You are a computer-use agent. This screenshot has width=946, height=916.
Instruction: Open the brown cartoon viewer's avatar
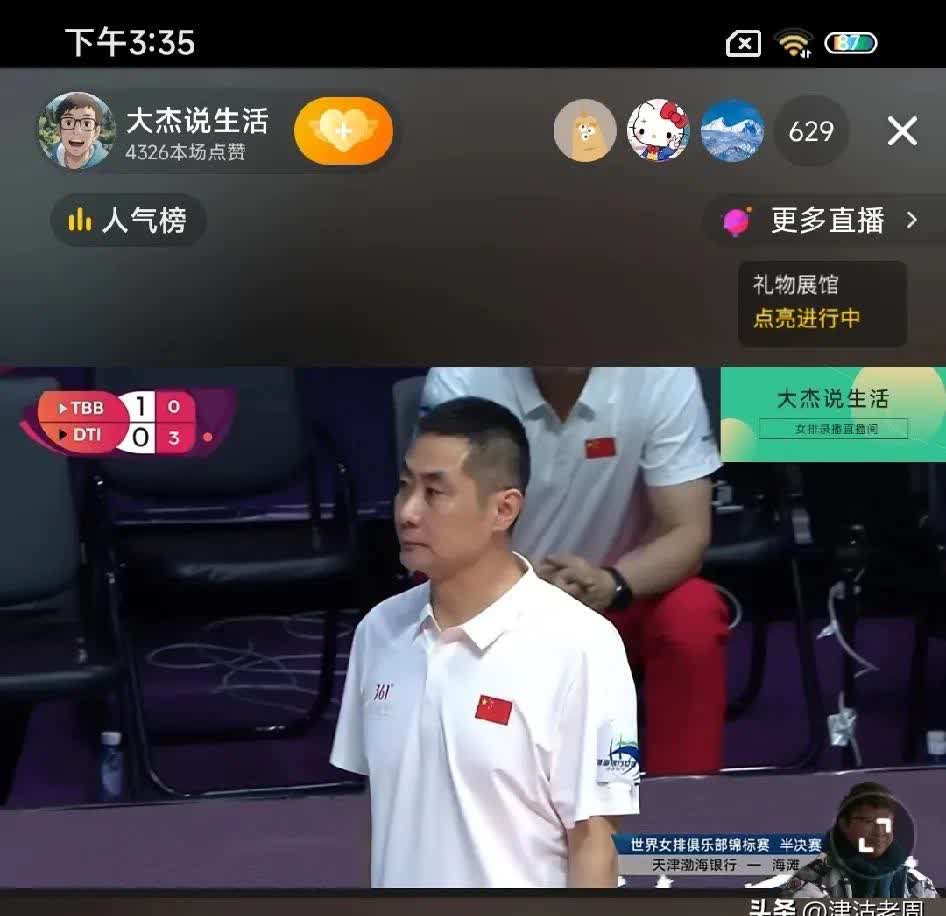[585, 131]
